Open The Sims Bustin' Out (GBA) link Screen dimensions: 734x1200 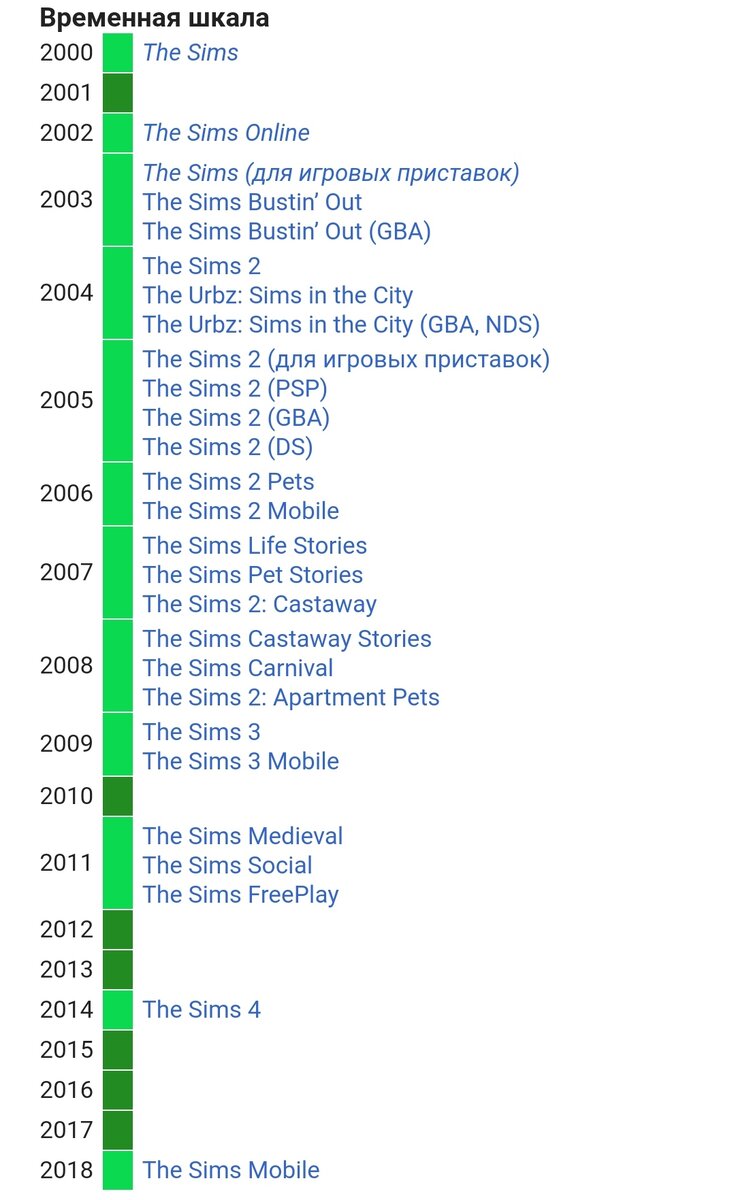287,232
